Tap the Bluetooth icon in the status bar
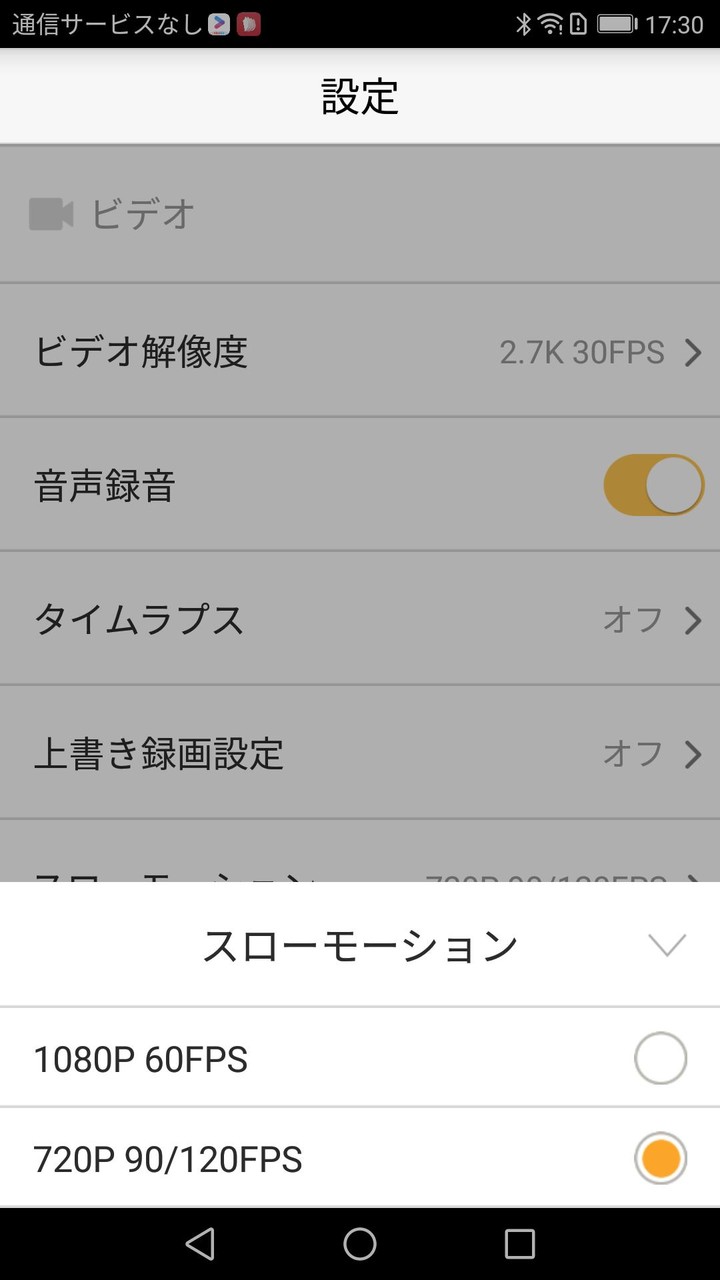The image size is (720, 1280). tap(524, 24)
